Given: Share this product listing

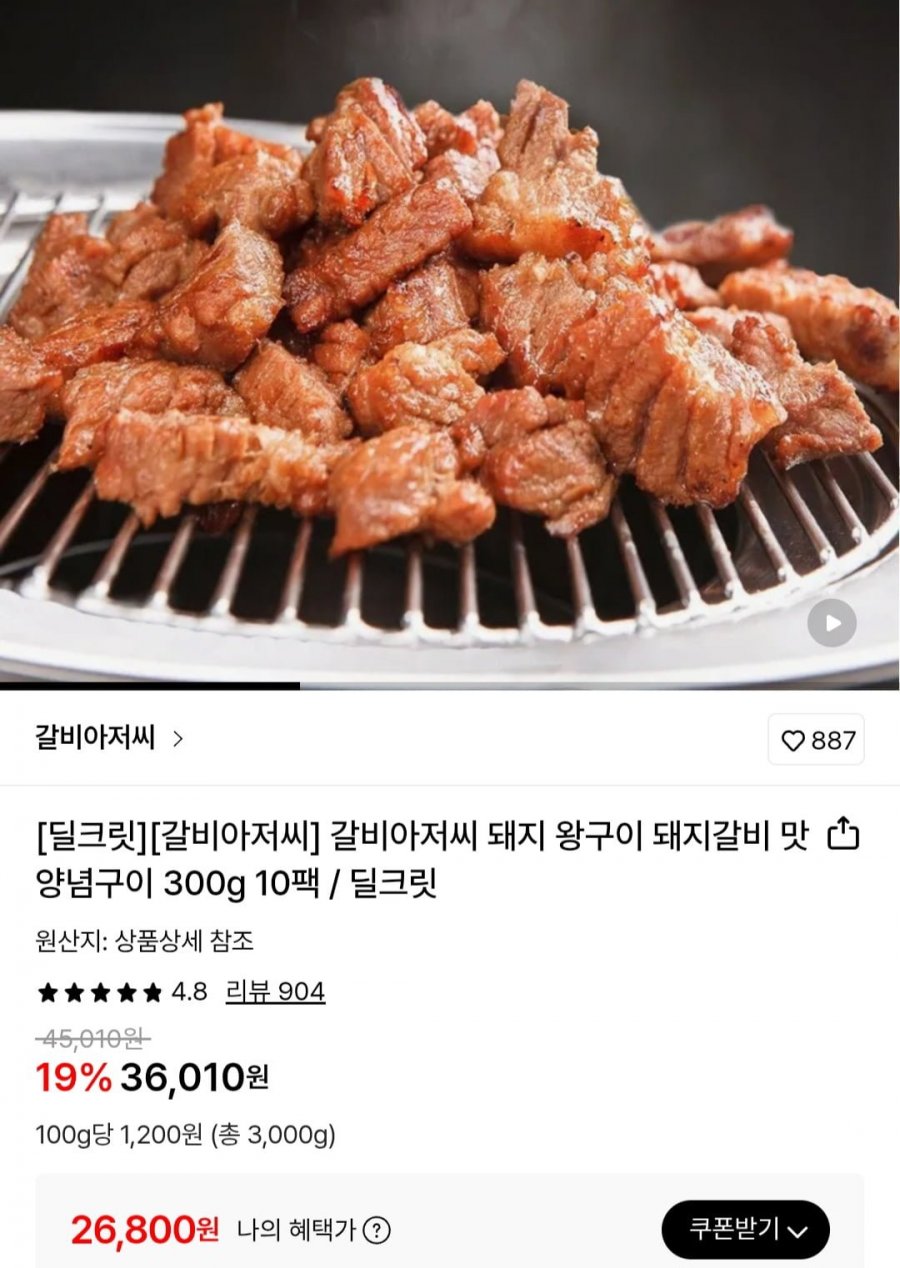Looking at the screenshot, I should pos(844,834).
